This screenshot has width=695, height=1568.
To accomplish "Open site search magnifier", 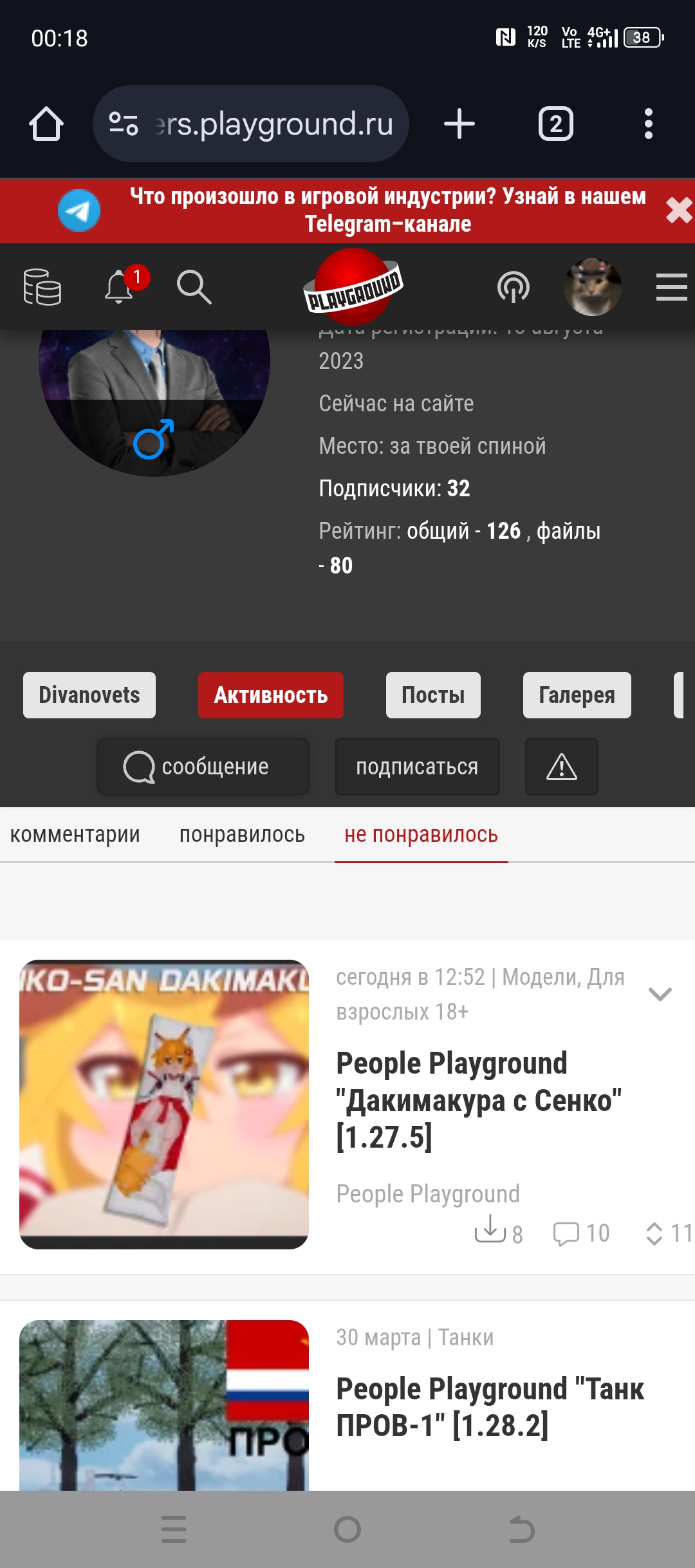I will 194,287.
